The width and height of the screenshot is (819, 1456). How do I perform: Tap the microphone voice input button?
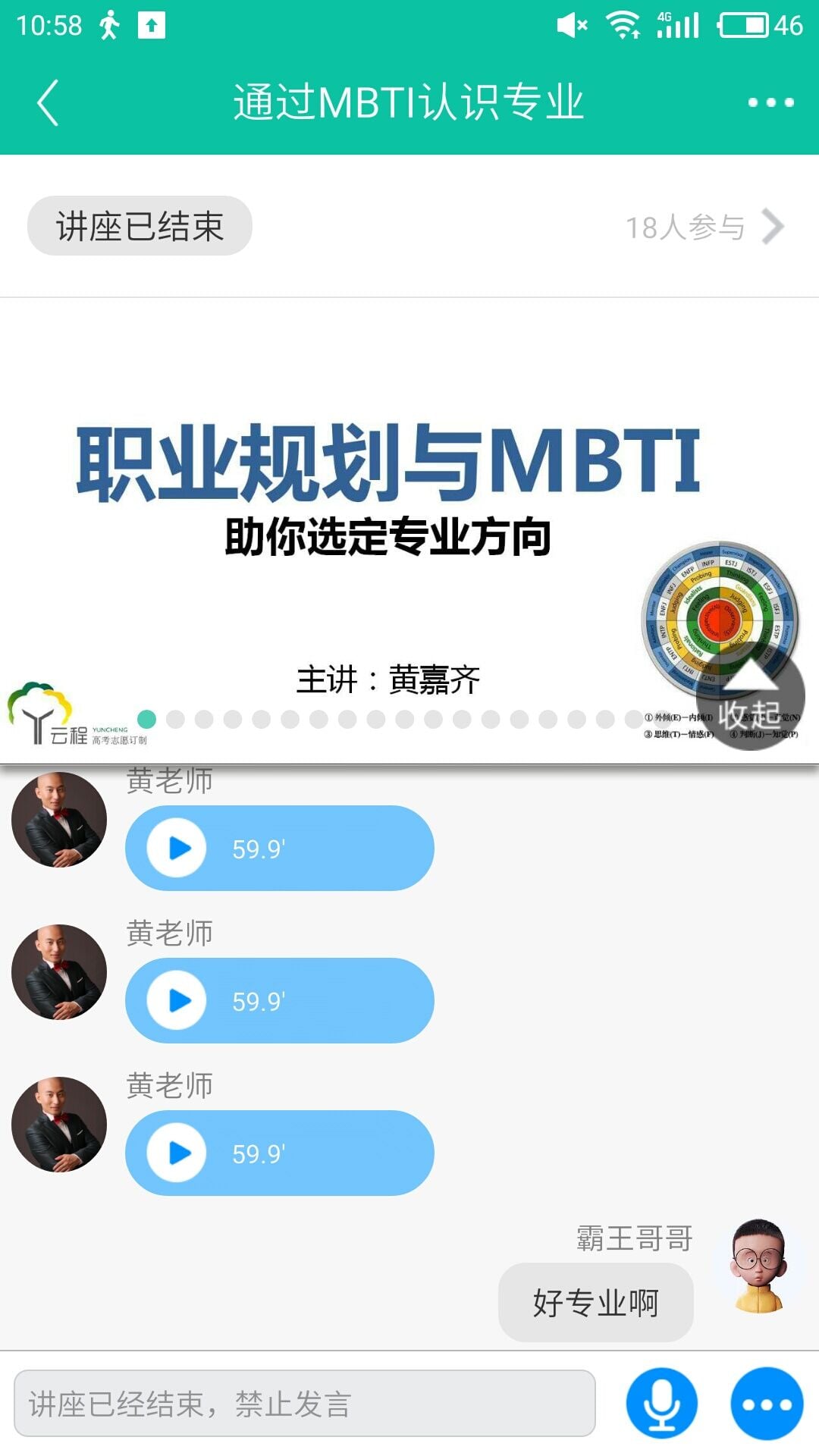[662, 1404]
